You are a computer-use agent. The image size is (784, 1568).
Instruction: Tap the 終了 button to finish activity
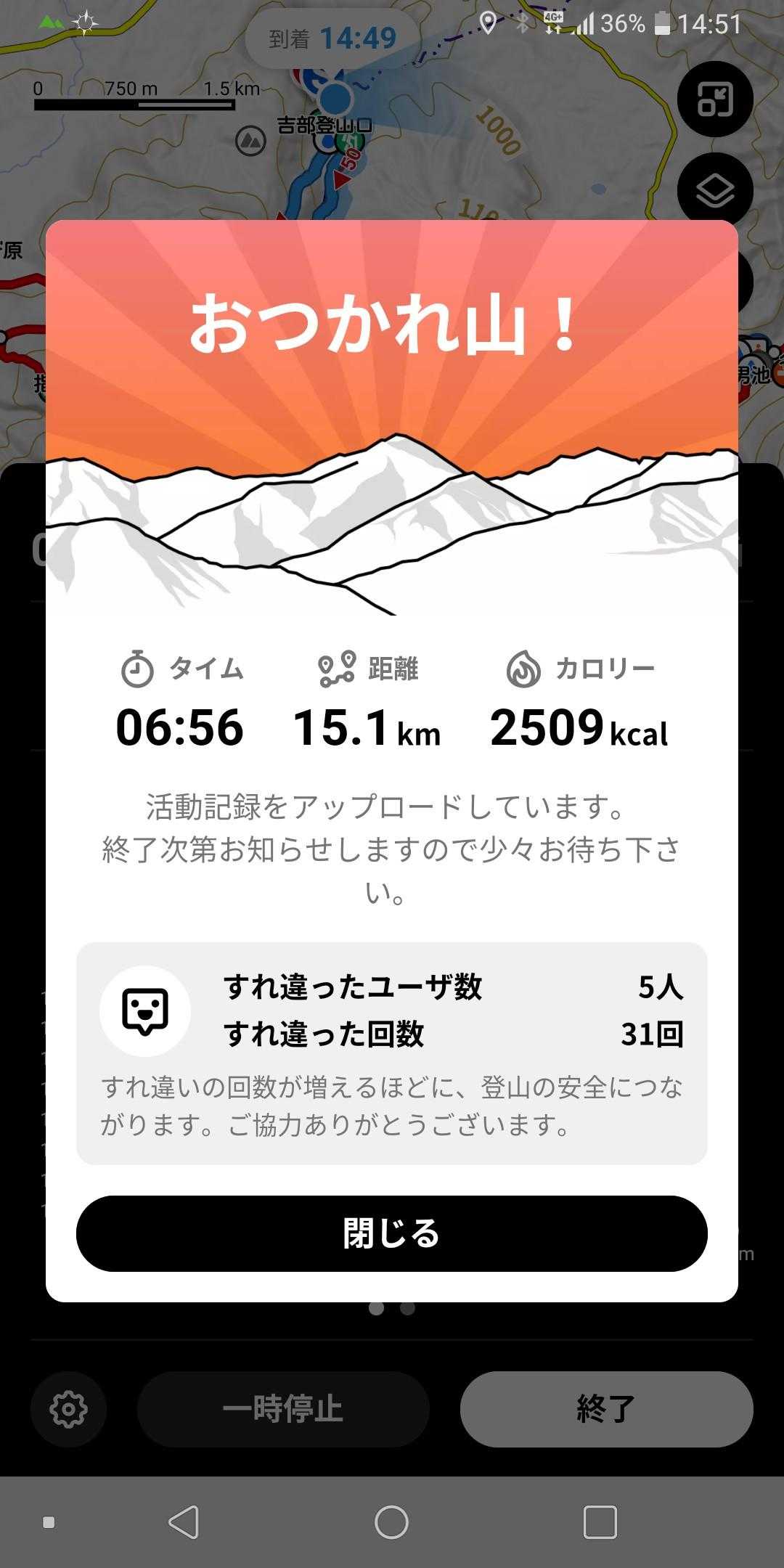coord(606,1409)
